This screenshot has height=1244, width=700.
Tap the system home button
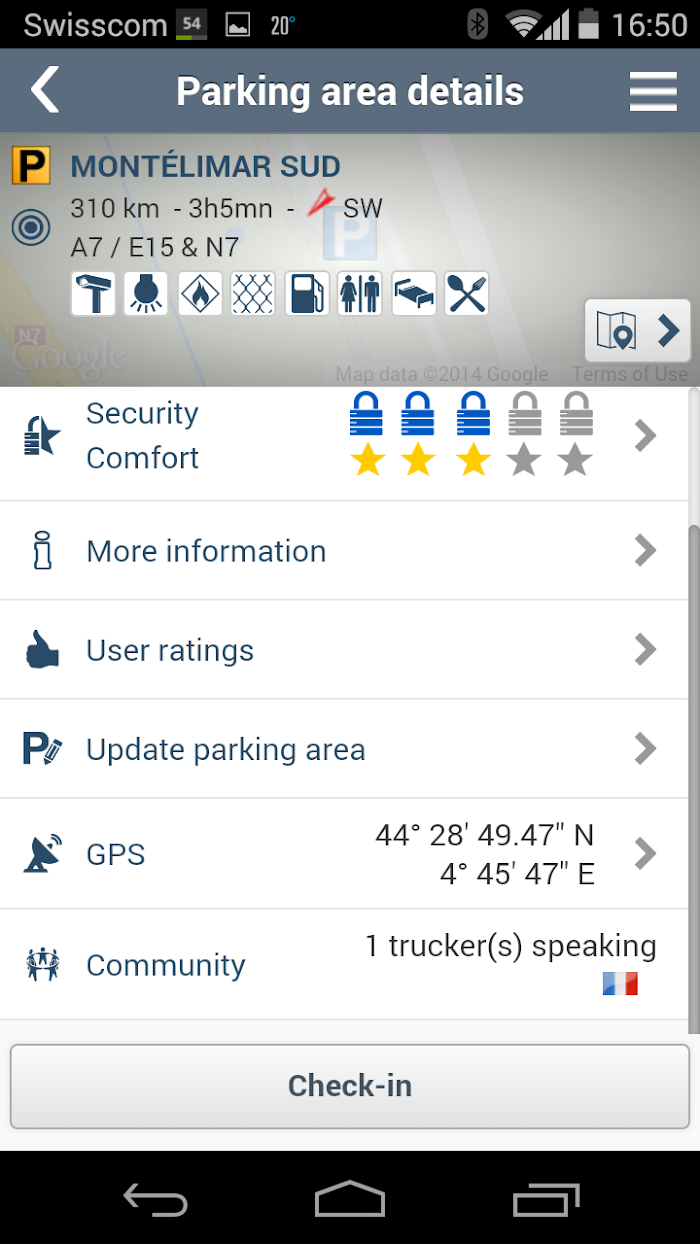(350, 1198)
